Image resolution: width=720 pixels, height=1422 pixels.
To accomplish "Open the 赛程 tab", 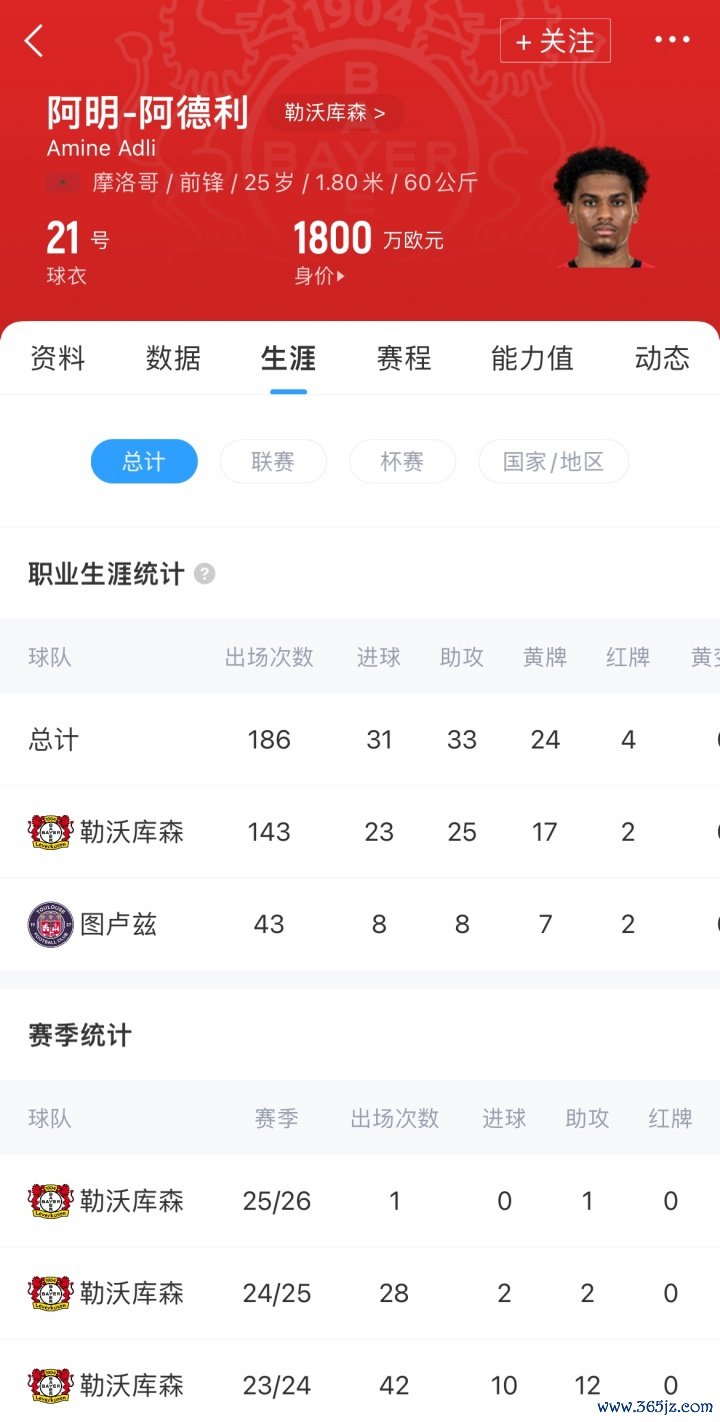I will tap(404, 358).
